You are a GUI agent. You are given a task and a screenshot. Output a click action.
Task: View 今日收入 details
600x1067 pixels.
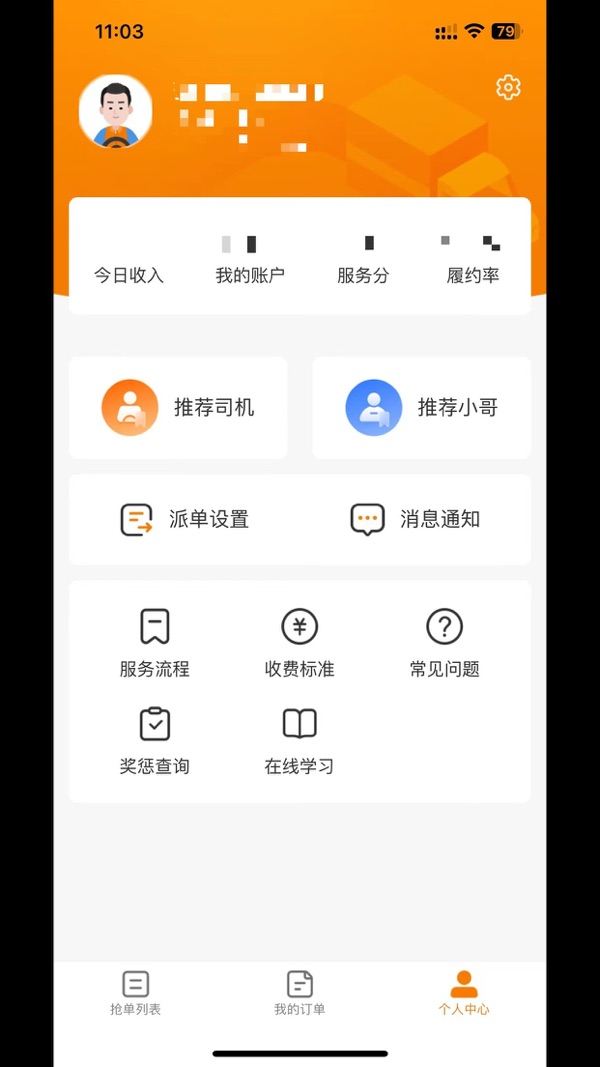[x=129, y=262]
